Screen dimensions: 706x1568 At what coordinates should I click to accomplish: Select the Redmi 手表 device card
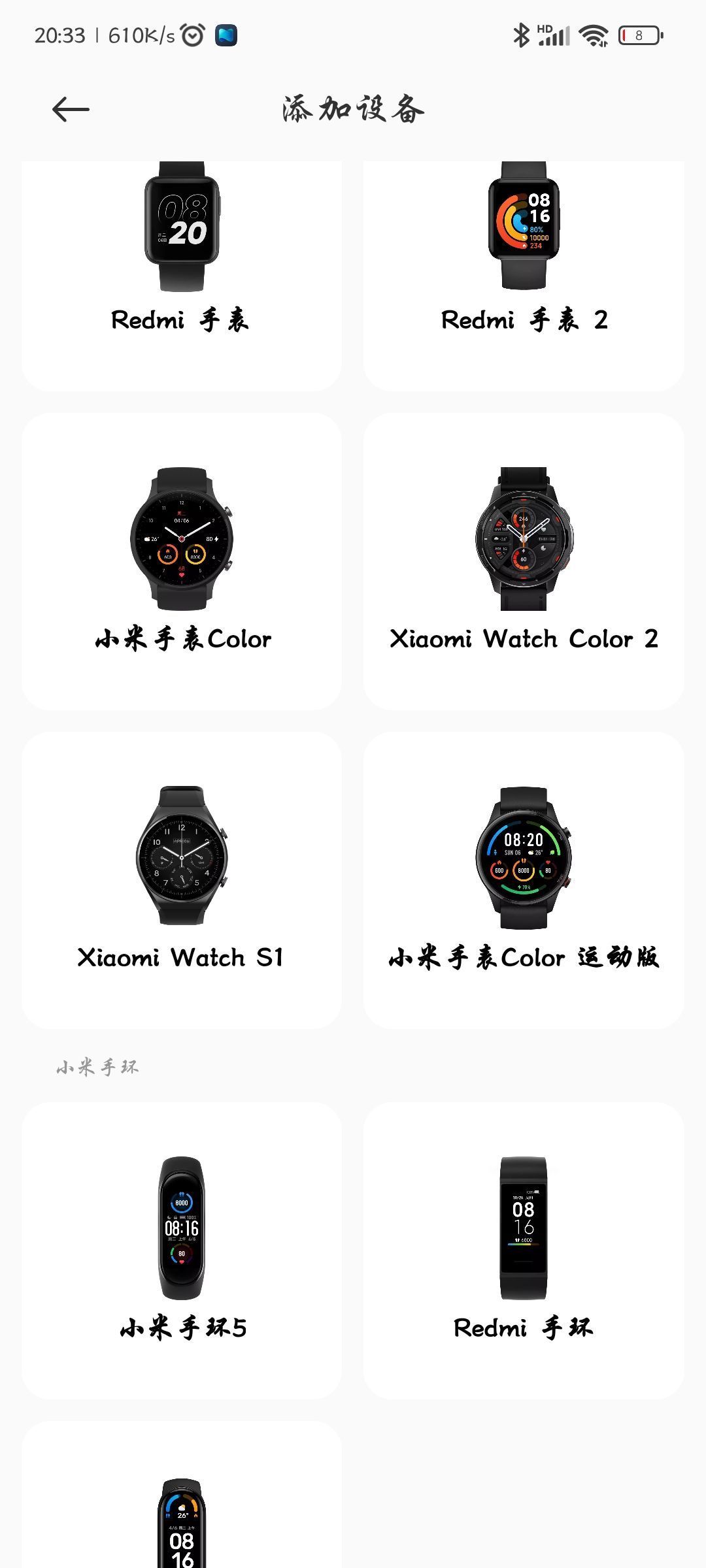click(181, 274)
